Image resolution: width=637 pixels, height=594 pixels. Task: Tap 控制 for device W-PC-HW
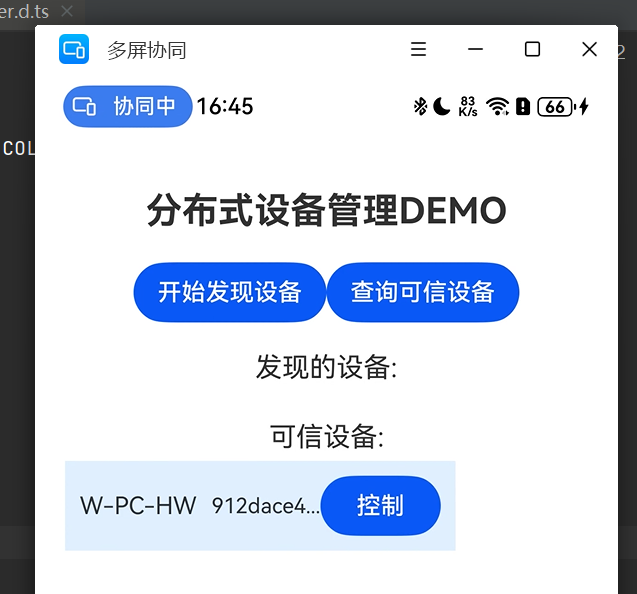(x=380, y=505)
